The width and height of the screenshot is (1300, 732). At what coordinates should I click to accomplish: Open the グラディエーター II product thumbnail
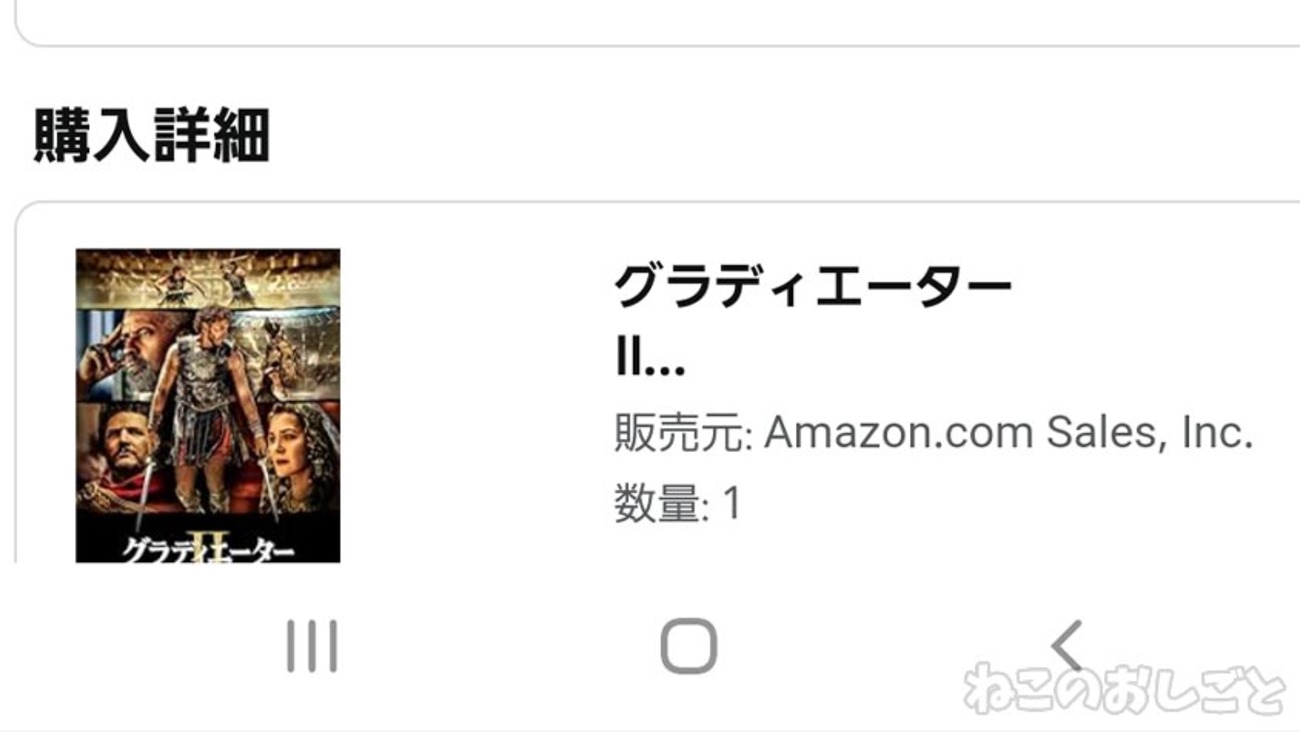[208, 405]
